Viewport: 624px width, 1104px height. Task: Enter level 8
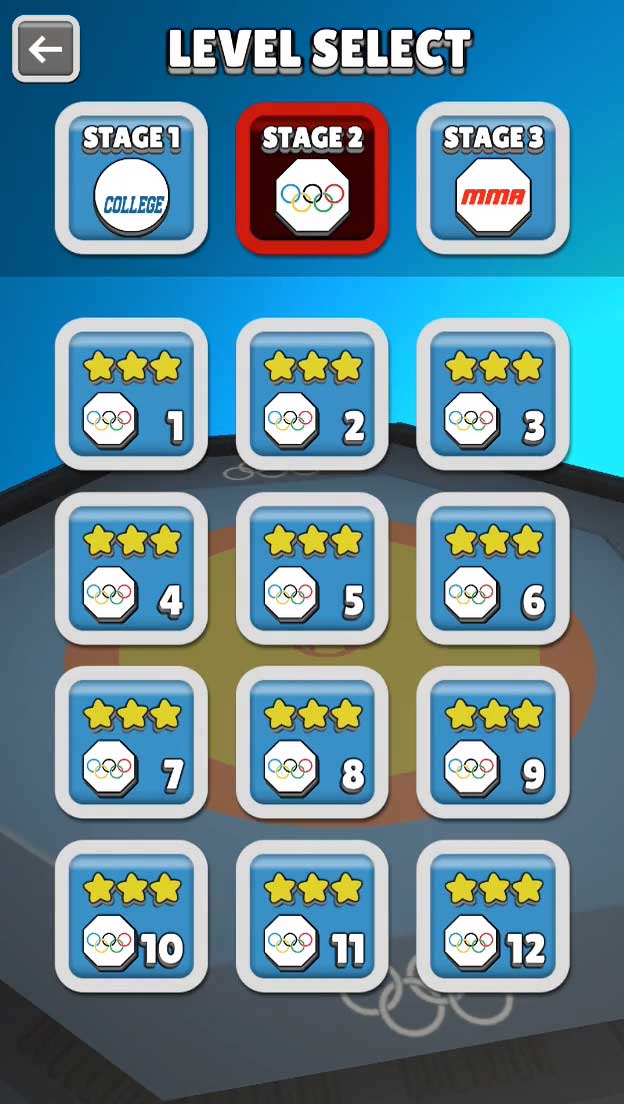tap(312, 742)
